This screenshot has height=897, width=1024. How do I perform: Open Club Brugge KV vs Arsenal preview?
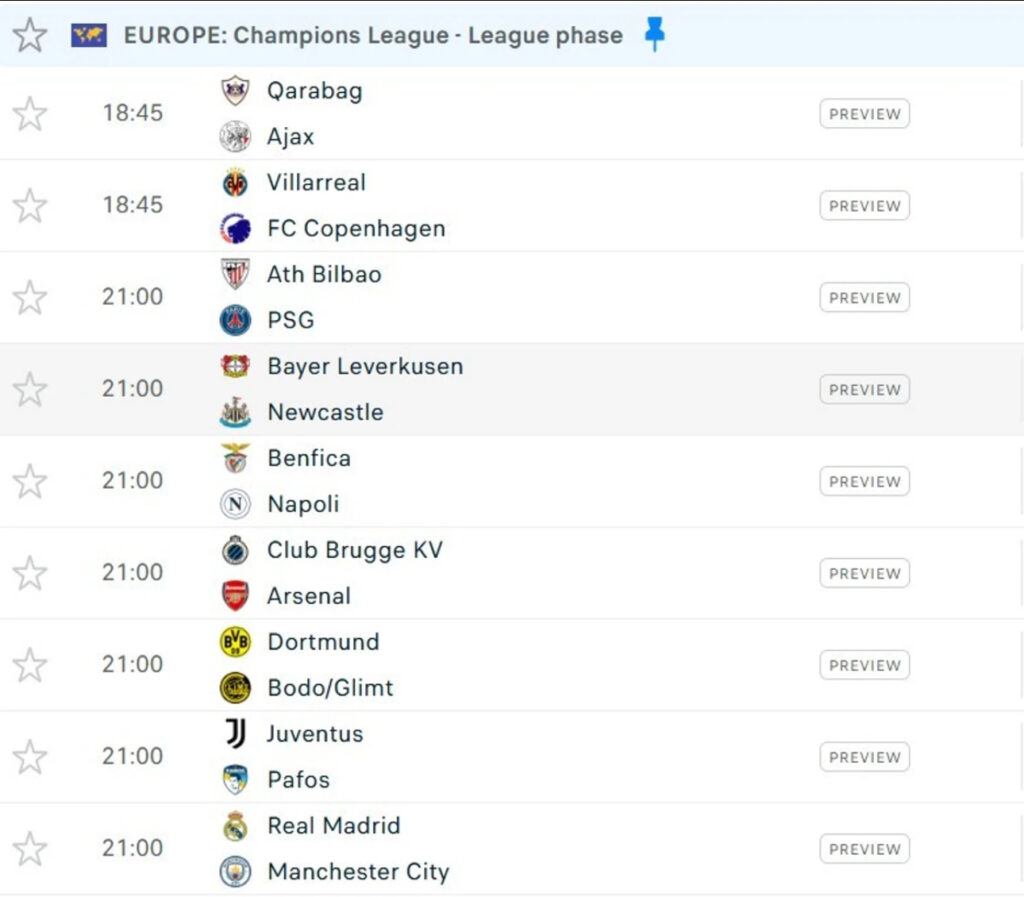(864, 574)
